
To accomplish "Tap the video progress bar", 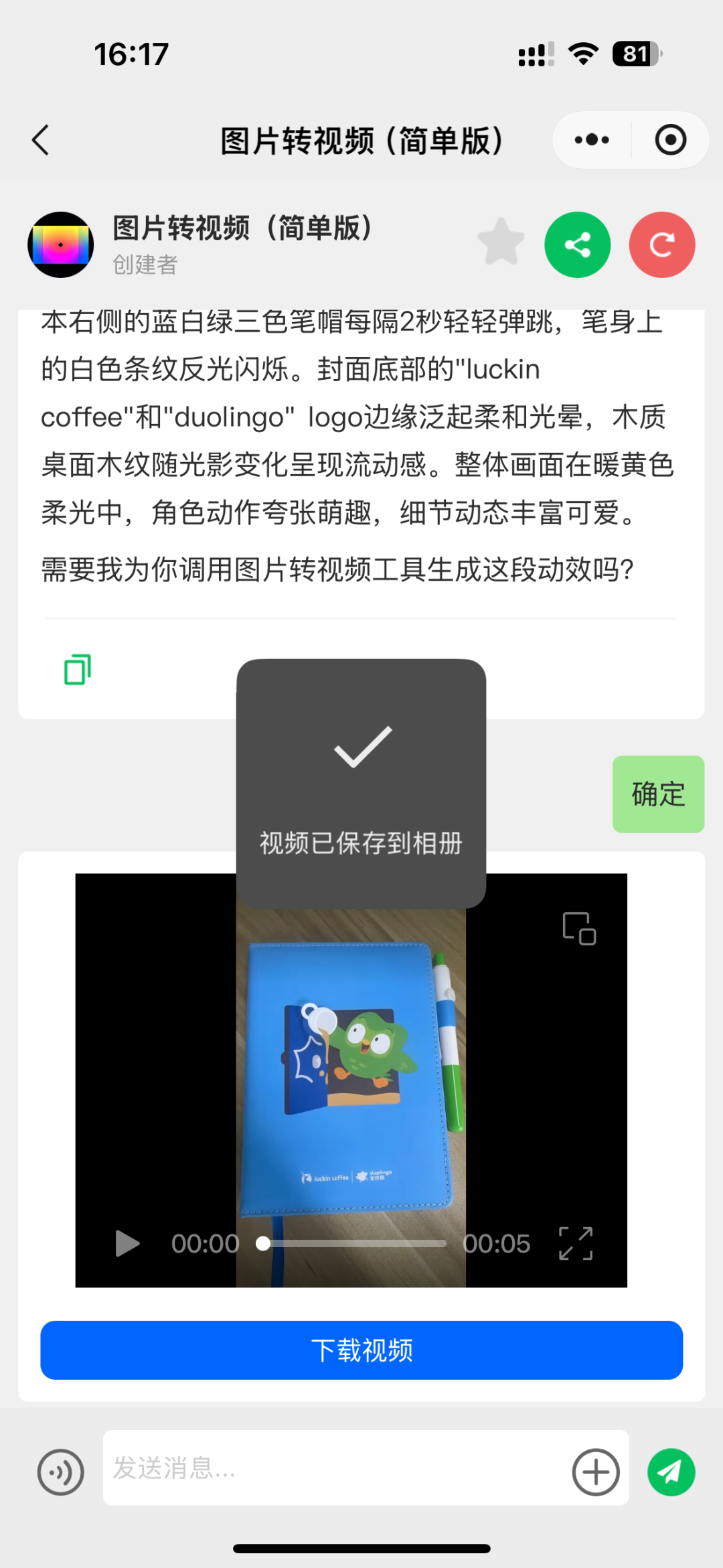I will [355, 1243].
